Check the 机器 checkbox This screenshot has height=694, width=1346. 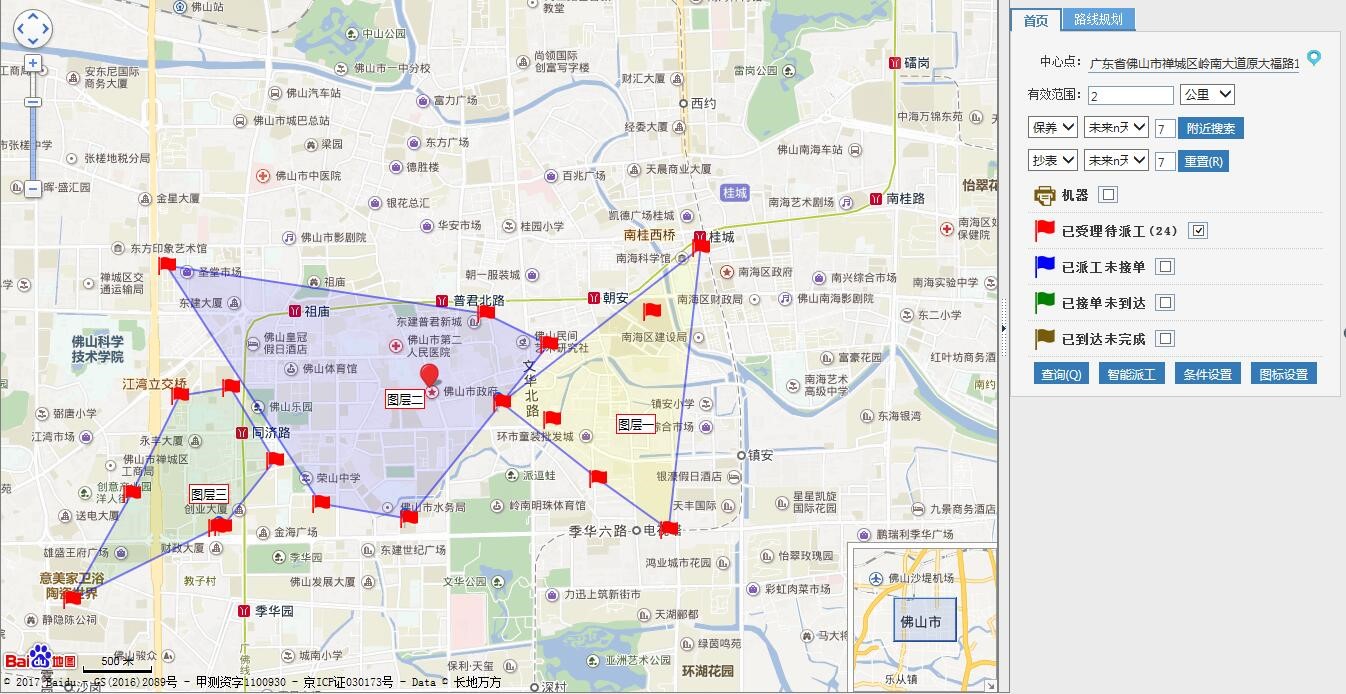click(1108, 195)
